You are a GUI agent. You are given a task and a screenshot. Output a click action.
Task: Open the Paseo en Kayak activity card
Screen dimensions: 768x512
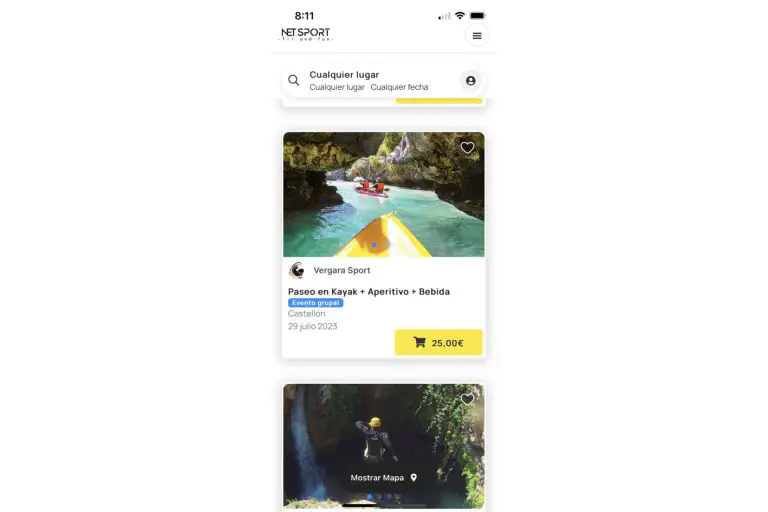pos(368,292)
